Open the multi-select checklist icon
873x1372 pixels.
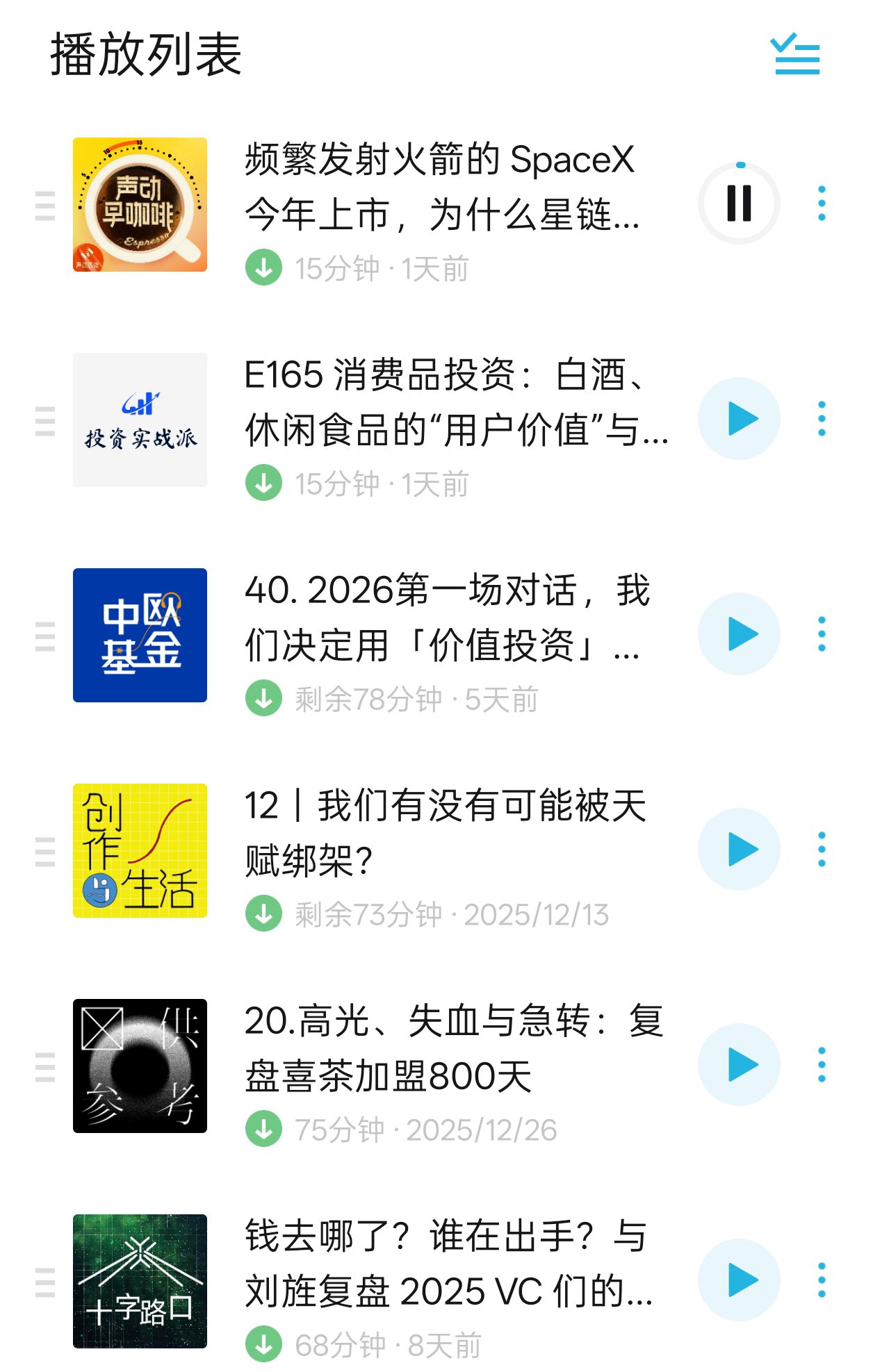click(x=796, y=54)
